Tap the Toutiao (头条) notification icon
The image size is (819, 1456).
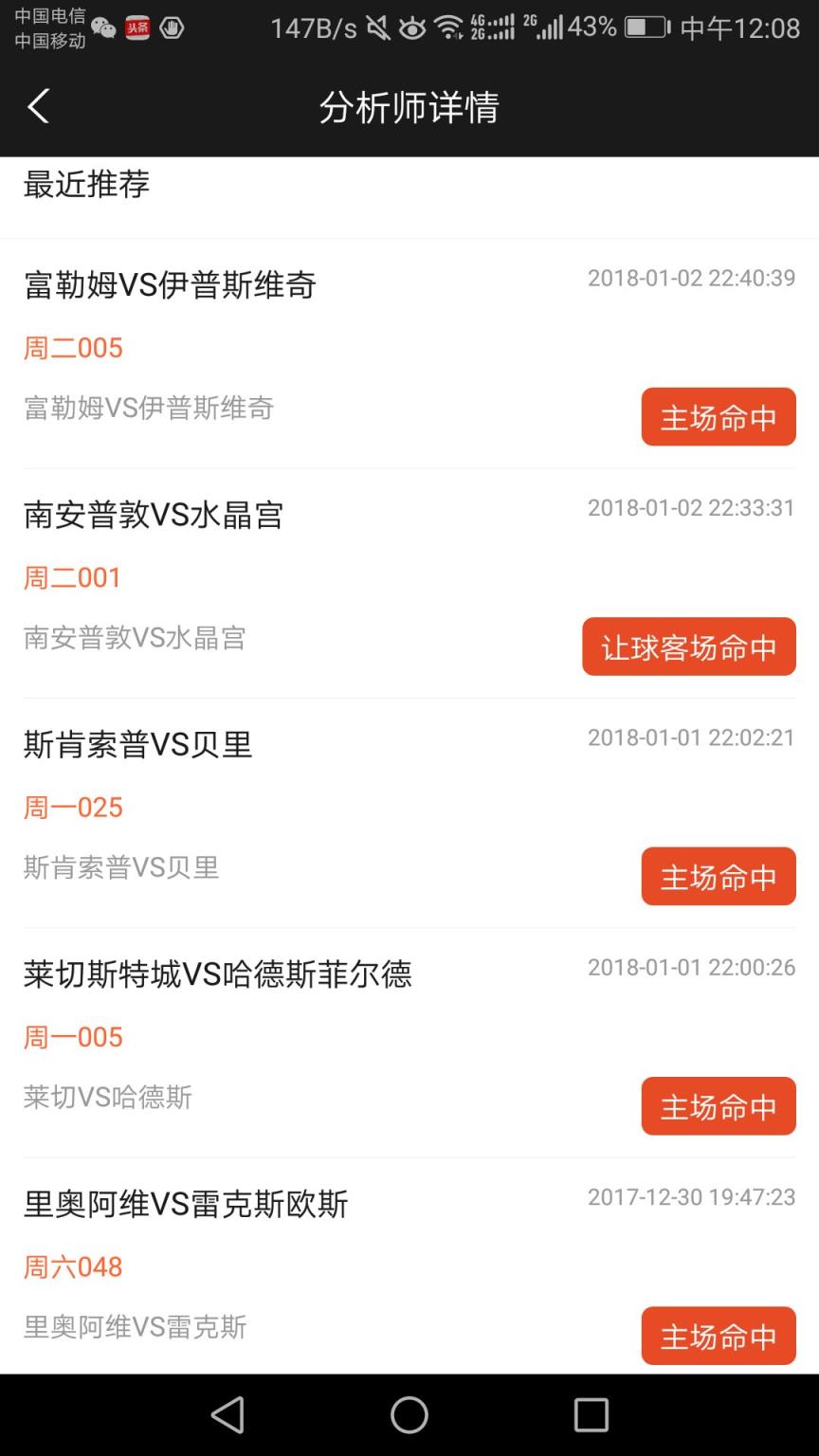tap(136, 28)
